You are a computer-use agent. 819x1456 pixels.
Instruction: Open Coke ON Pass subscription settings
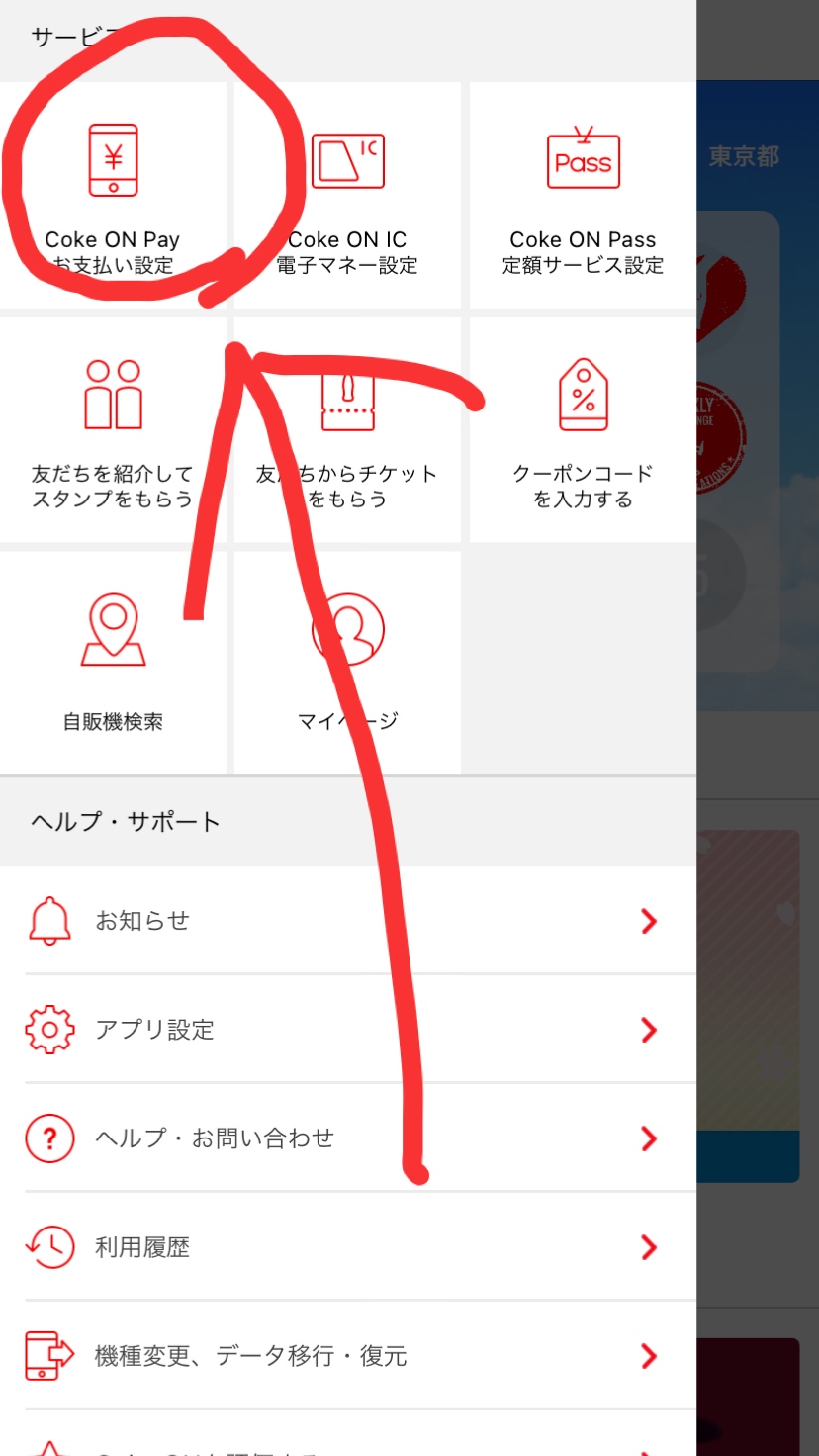point(583,195)
